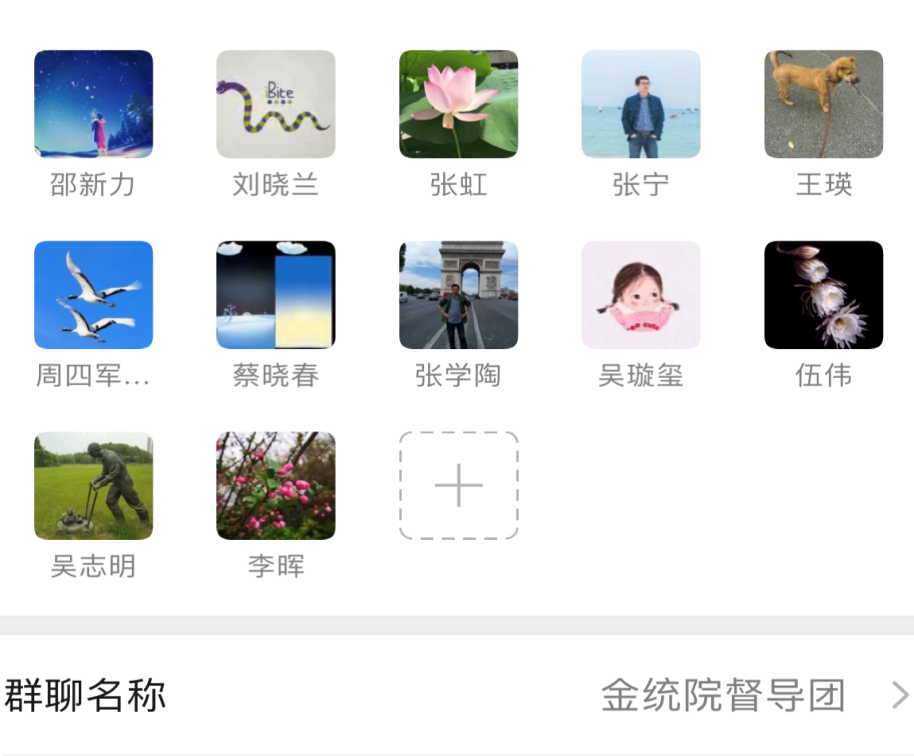Viewport: 914px width, 756px height.
Task: Open 王瑛's profile
Action: click(823, 105)
